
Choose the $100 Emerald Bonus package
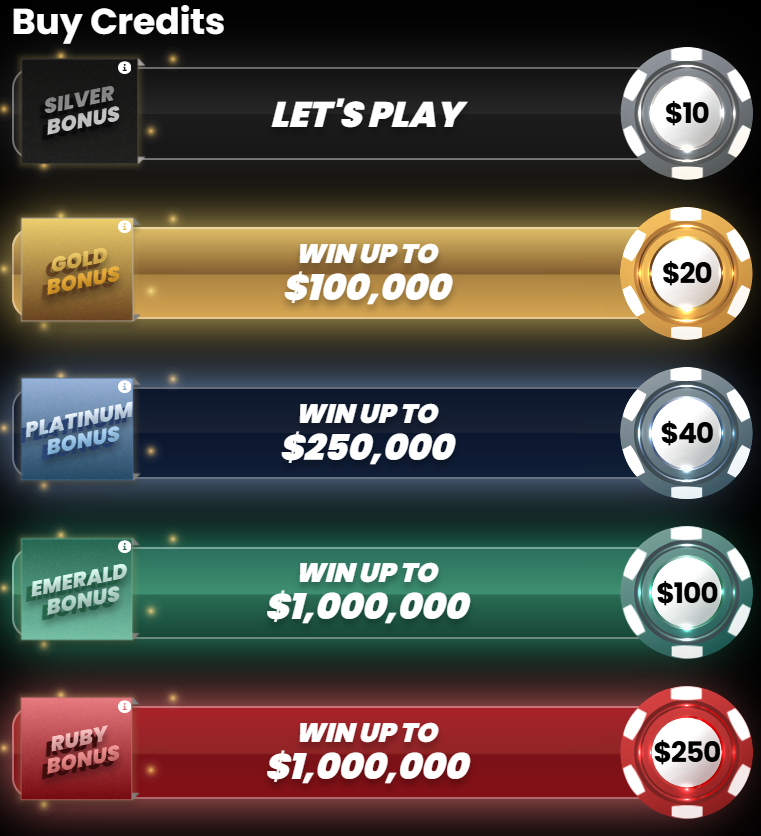(686, 592)
